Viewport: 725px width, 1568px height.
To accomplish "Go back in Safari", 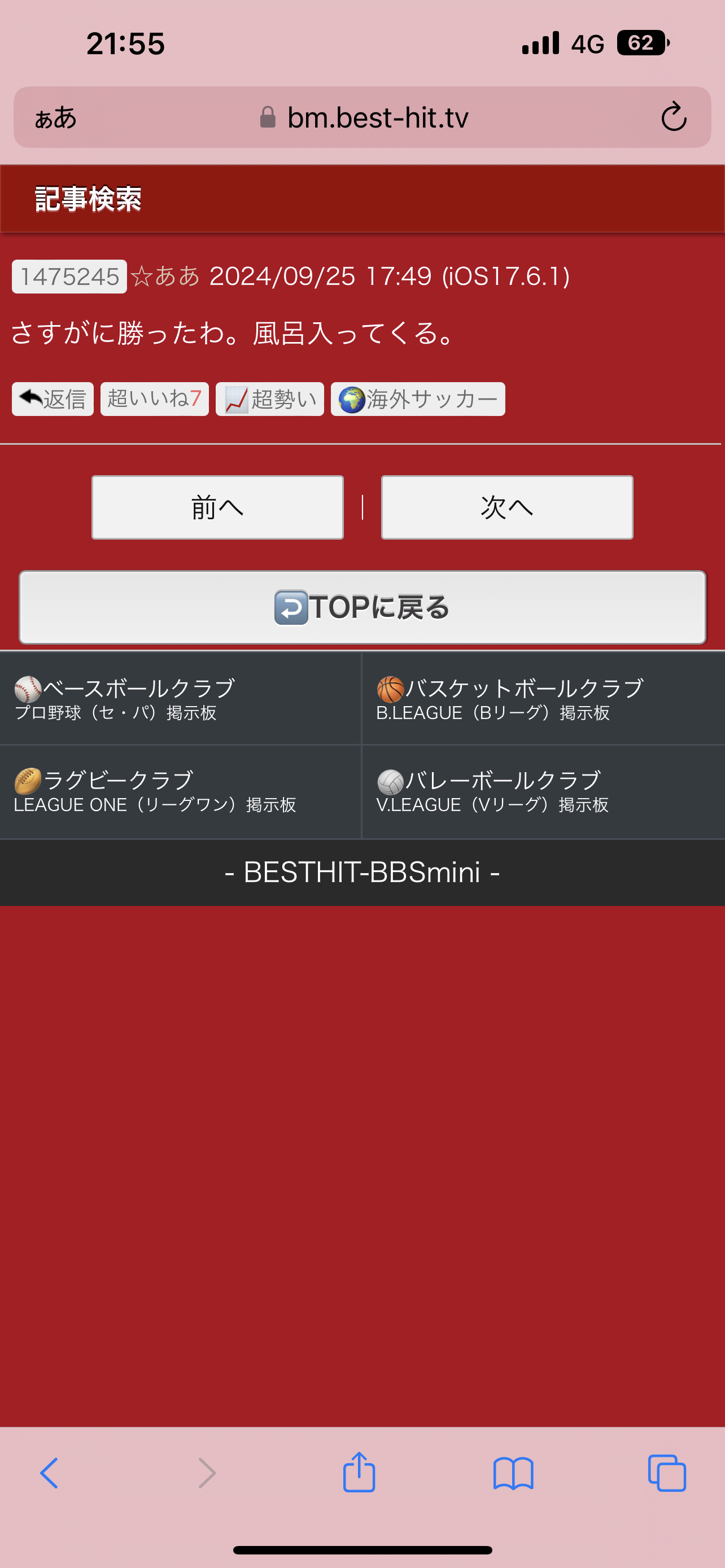I will coord(49,1473).
